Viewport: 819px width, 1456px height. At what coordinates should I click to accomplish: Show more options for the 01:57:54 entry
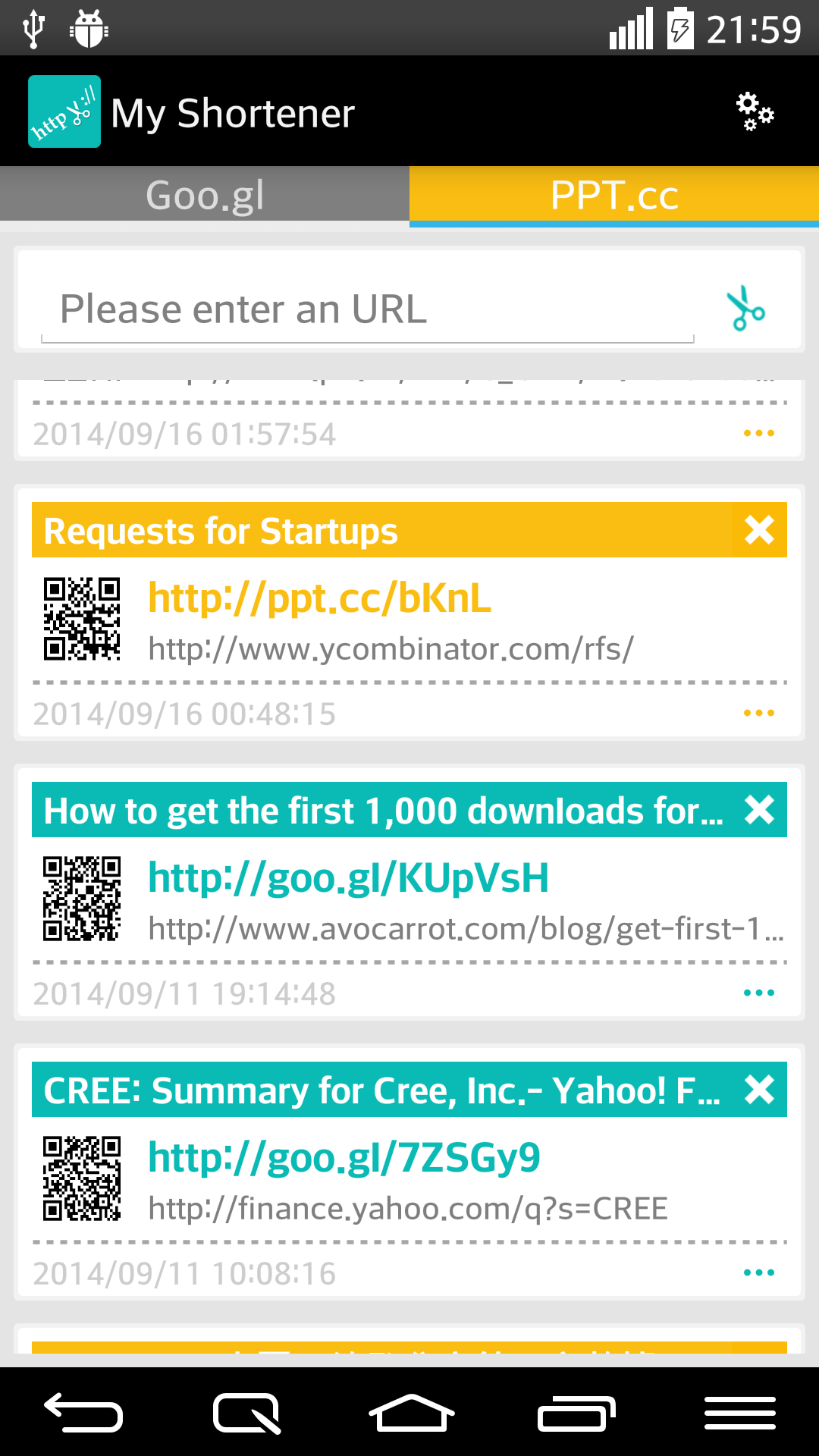(x=759, y=433)
